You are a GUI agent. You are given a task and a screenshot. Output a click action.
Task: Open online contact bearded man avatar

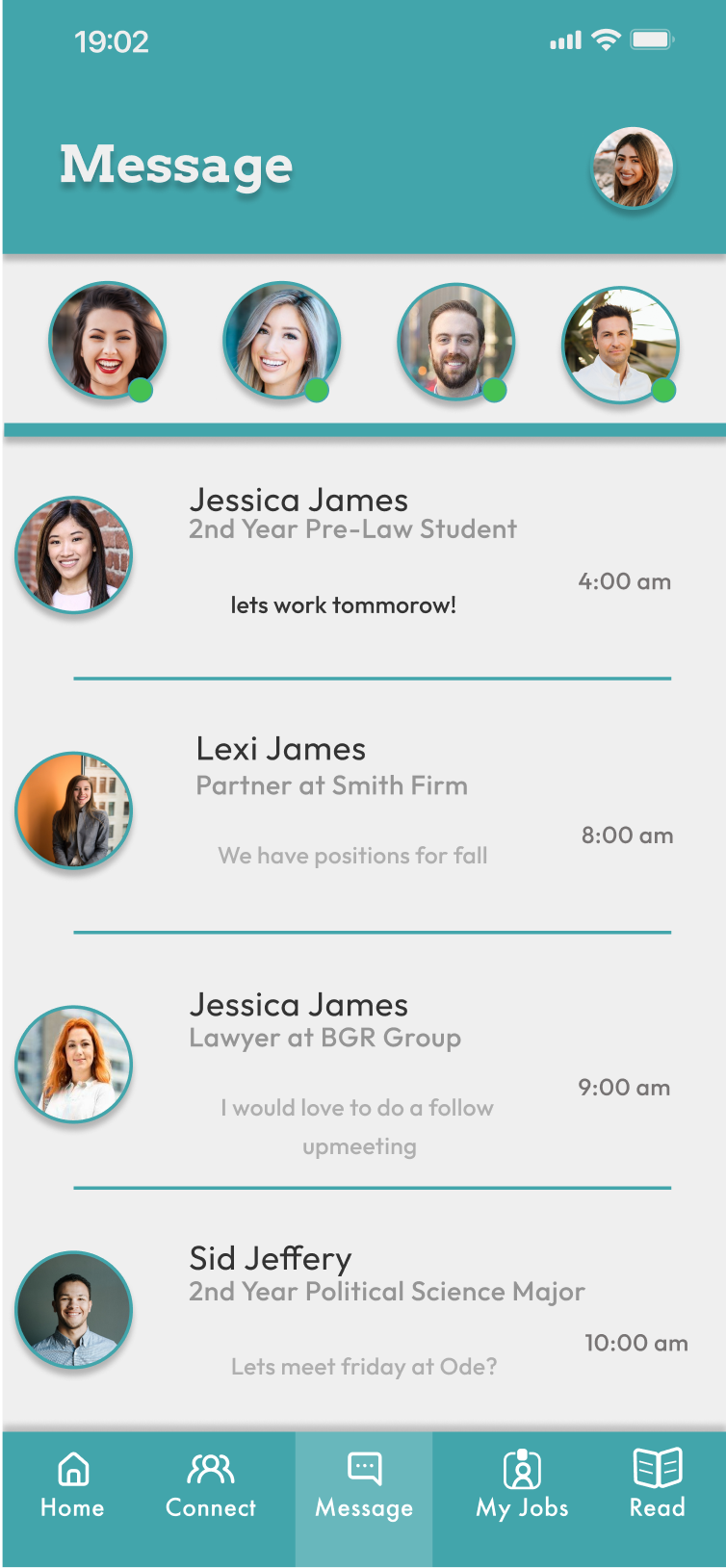(x=455, y=342)
